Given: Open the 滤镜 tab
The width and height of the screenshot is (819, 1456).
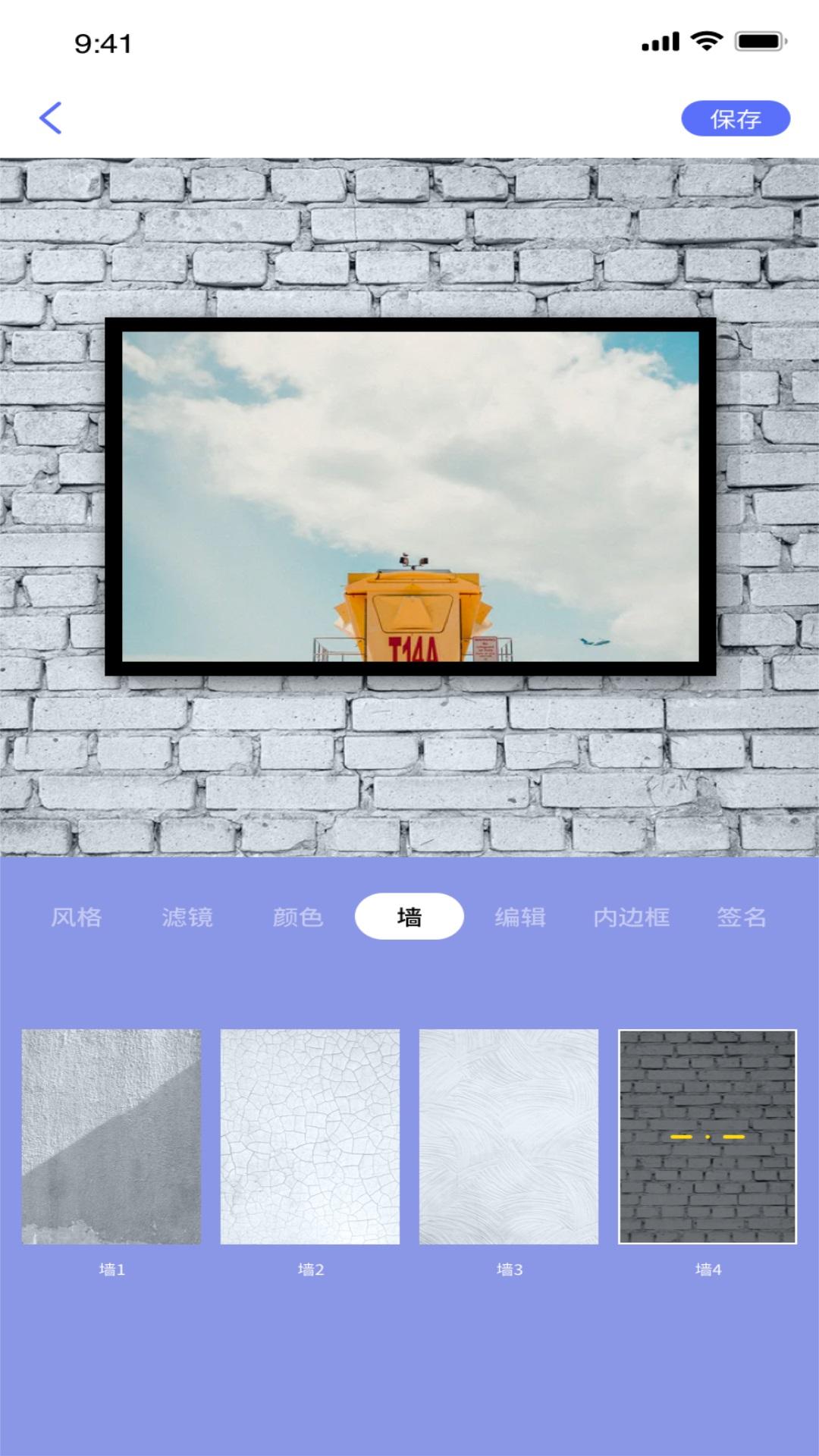Looking at the screenshot, I should [x=187, y=917].
